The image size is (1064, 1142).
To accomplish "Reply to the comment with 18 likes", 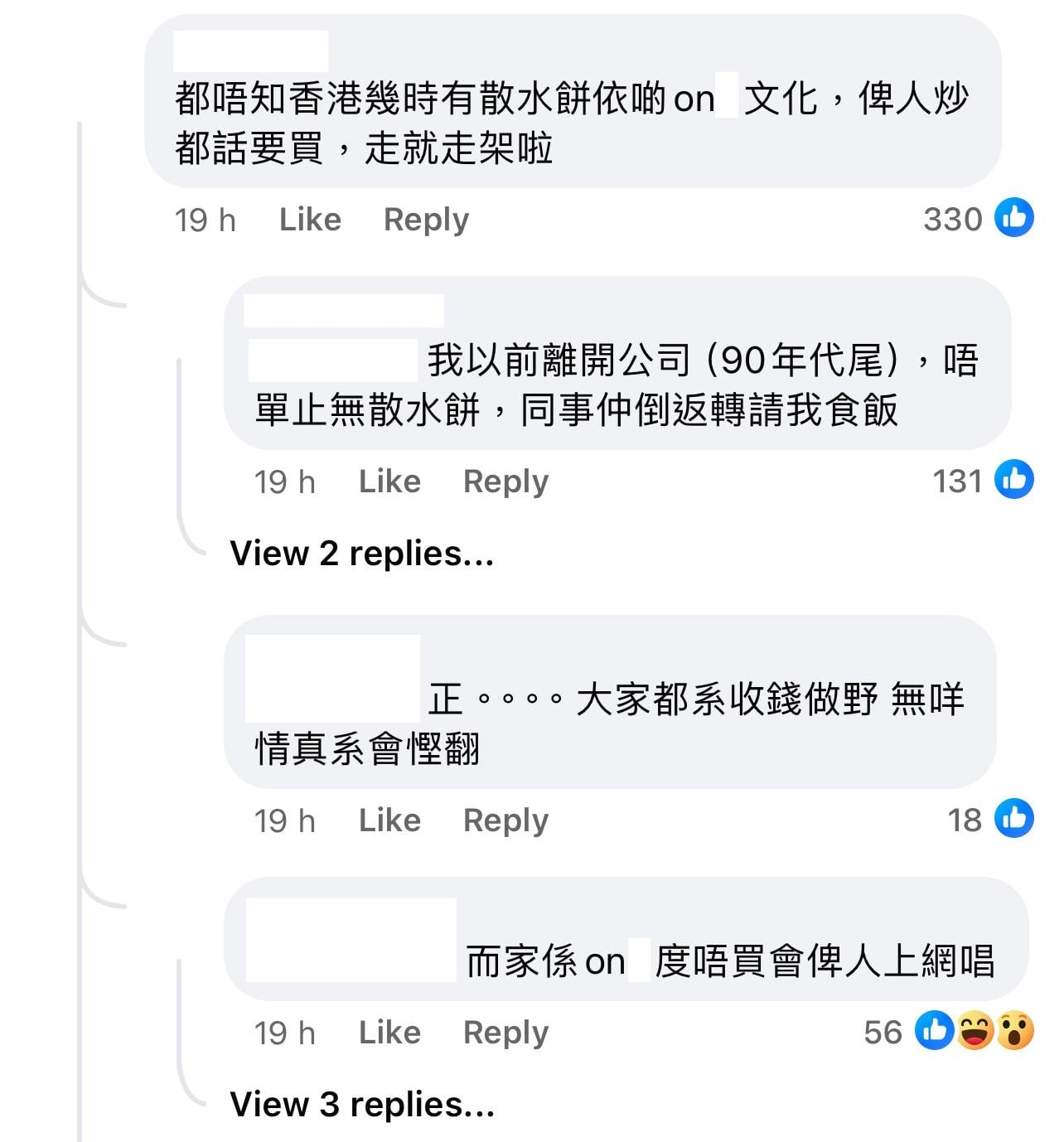I will click(x=505, y=820).
